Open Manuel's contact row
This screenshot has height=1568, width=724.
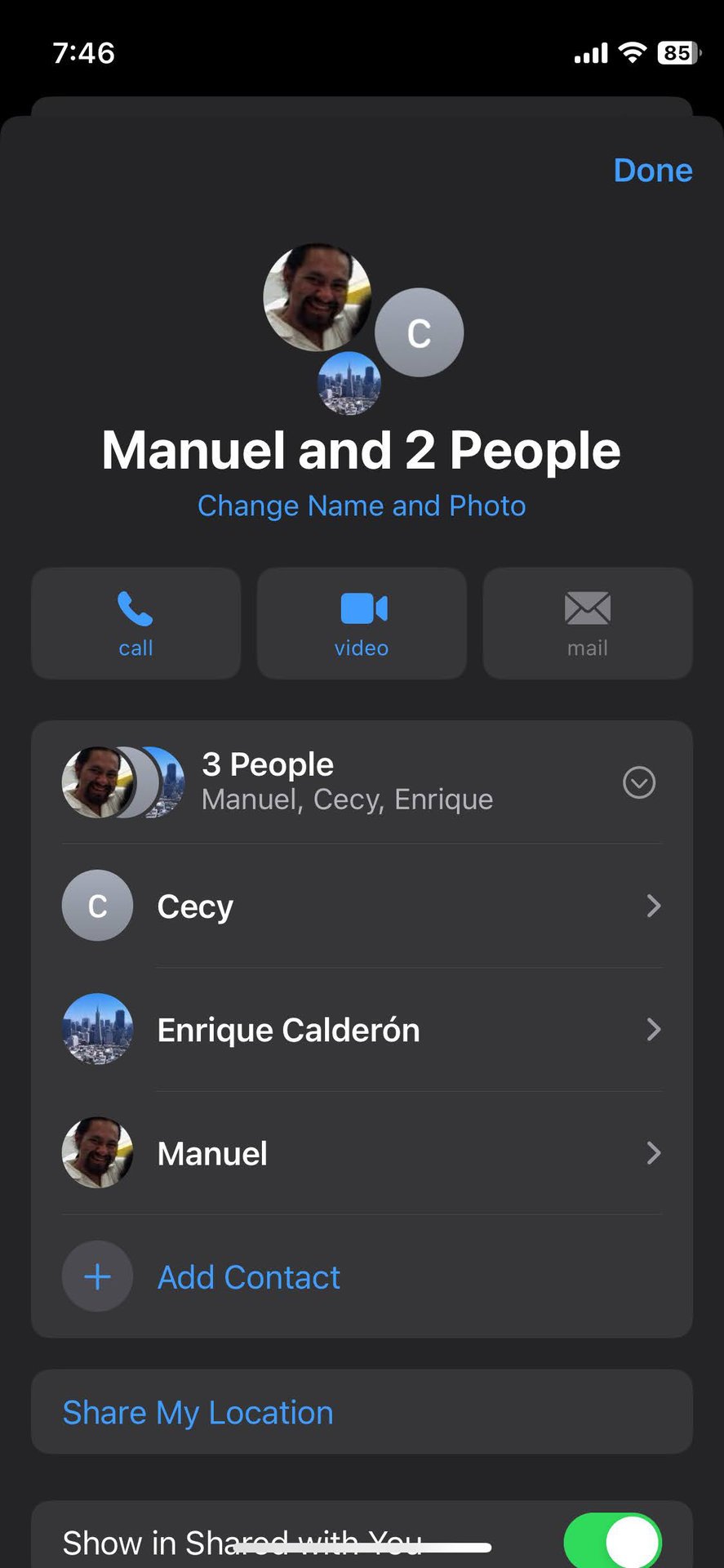(x=362, y=1153)
